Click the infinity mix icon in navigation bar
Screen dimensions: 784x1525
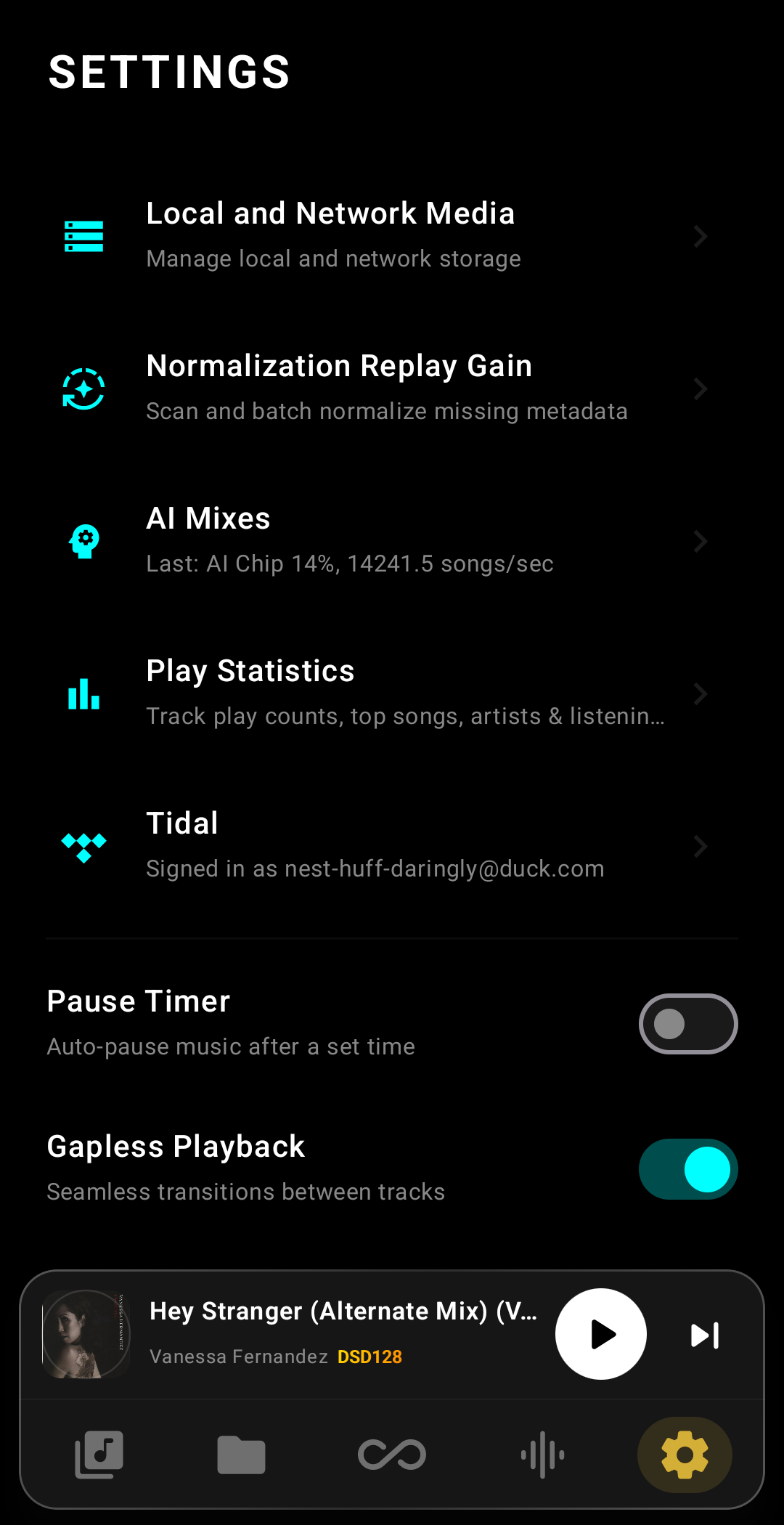pyautogui.click(x=392, y=1455)
